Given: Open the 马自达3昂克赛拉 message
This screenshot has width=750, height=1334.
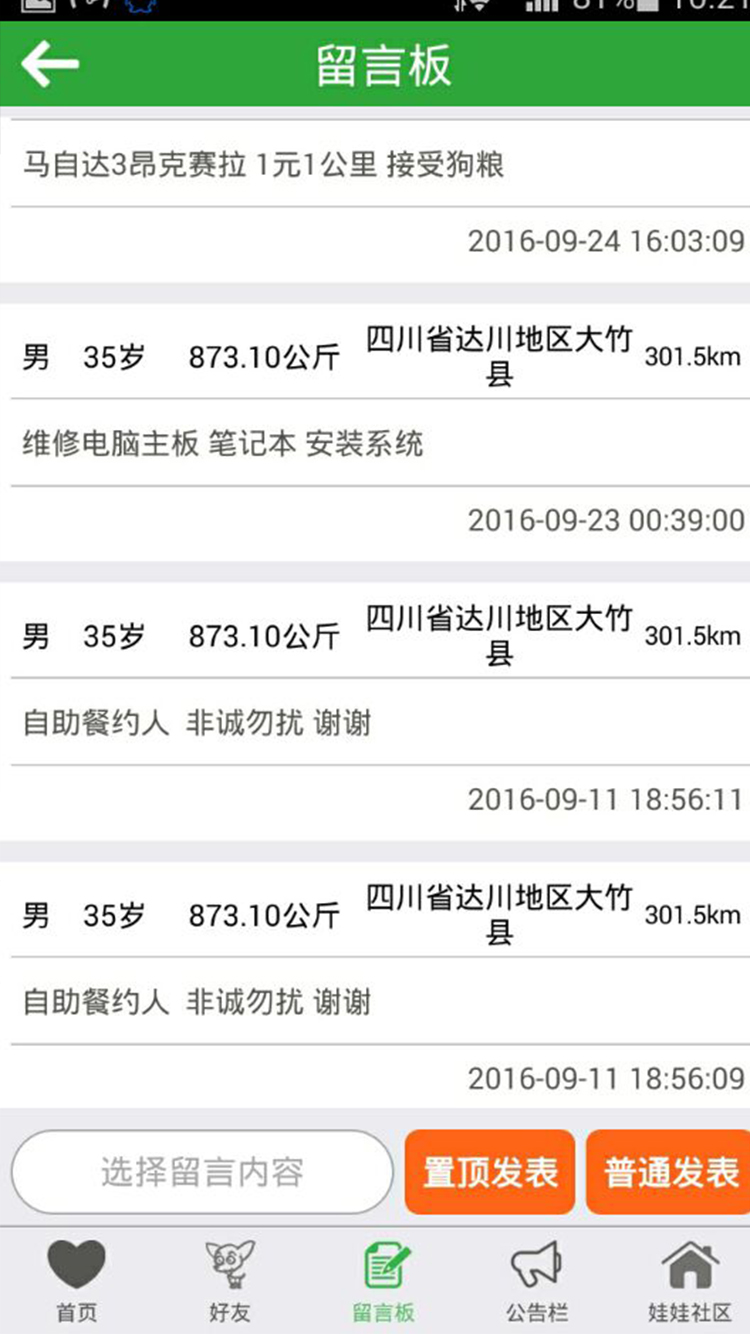Looking at the screenshot, I should [264, 165].
